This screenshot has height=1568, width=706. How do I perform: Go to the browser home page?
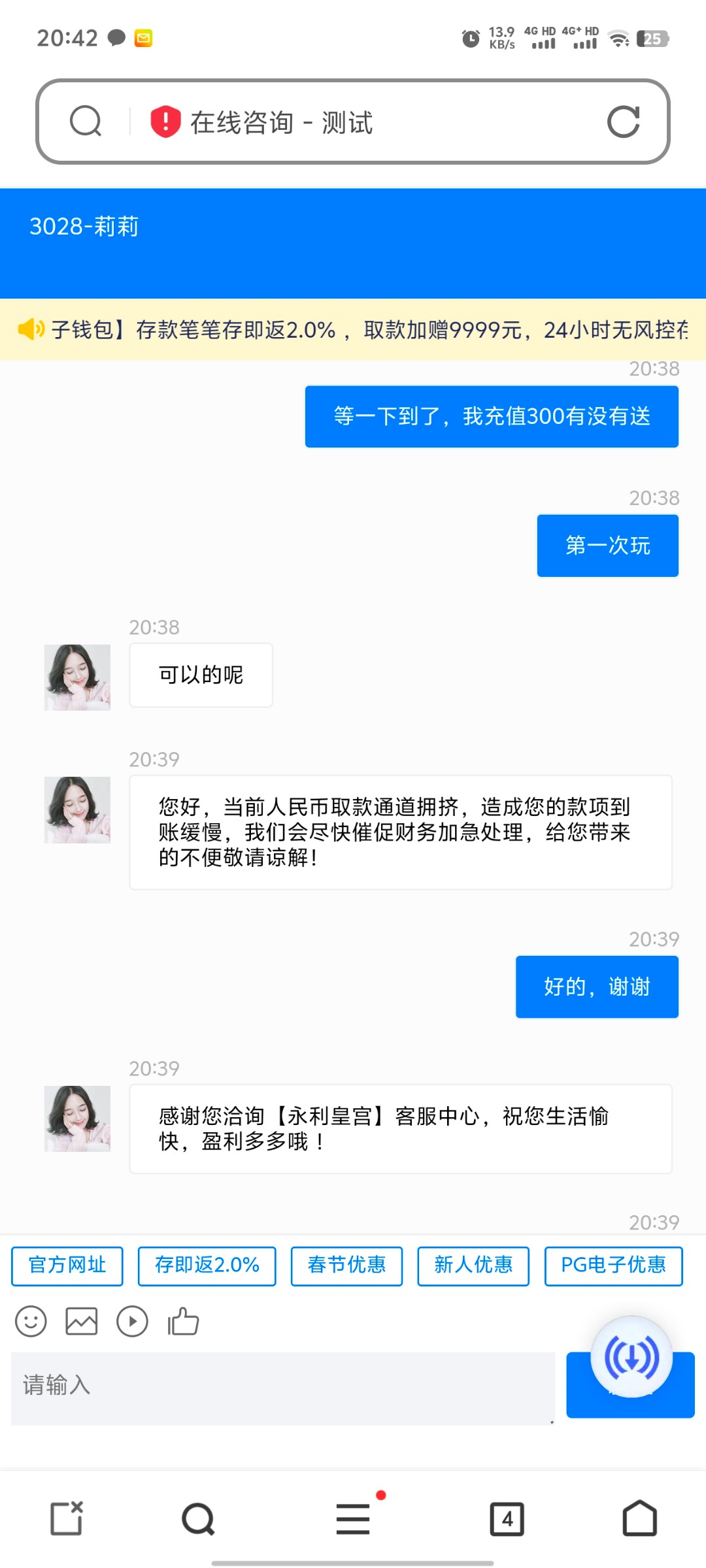pyautogui.click(x=639, y=1518)
